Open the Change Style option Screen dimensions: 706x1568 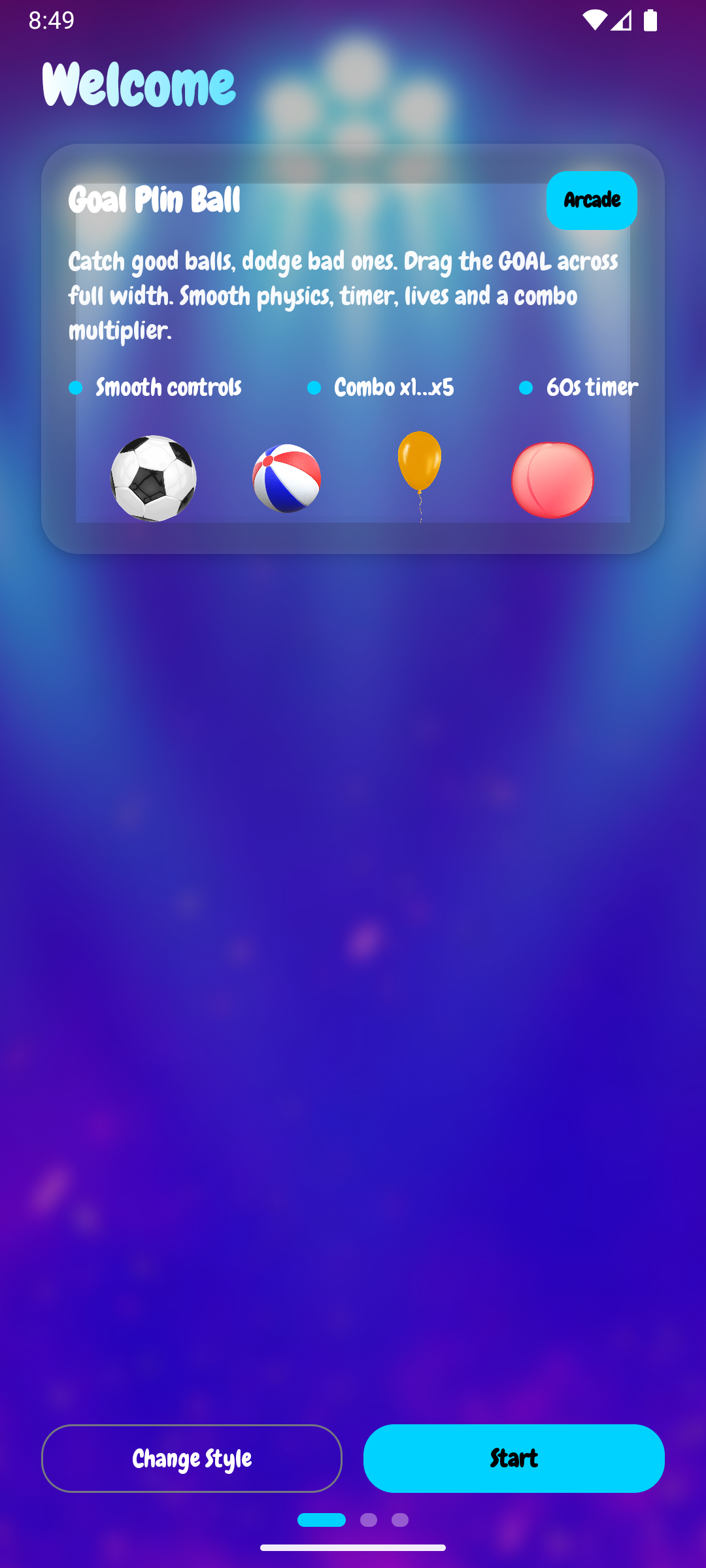(192, 1458)
